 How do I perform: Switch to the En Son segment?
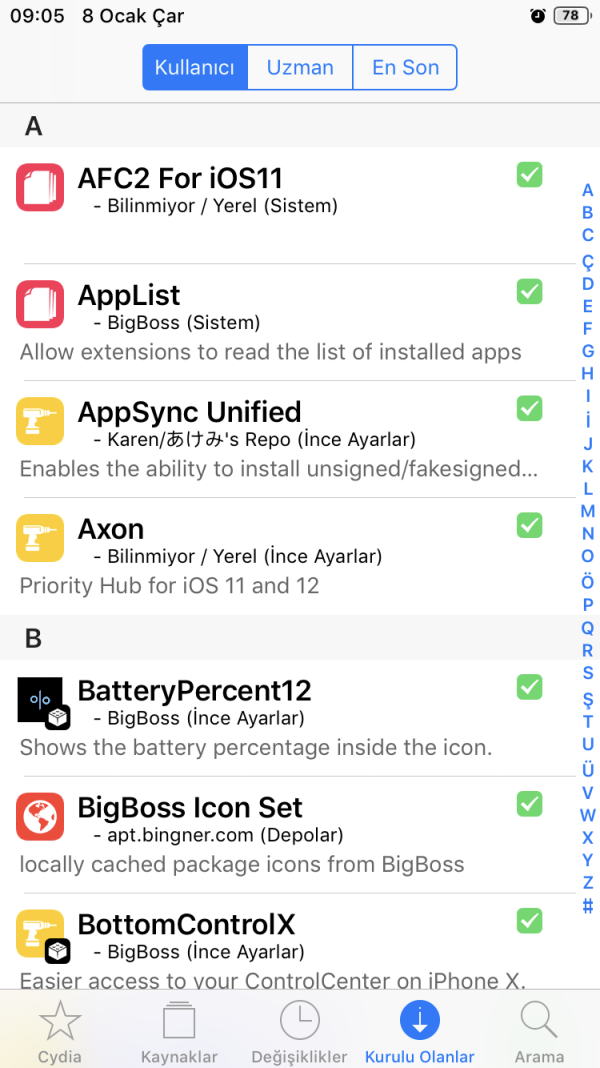tap(405, 67)
